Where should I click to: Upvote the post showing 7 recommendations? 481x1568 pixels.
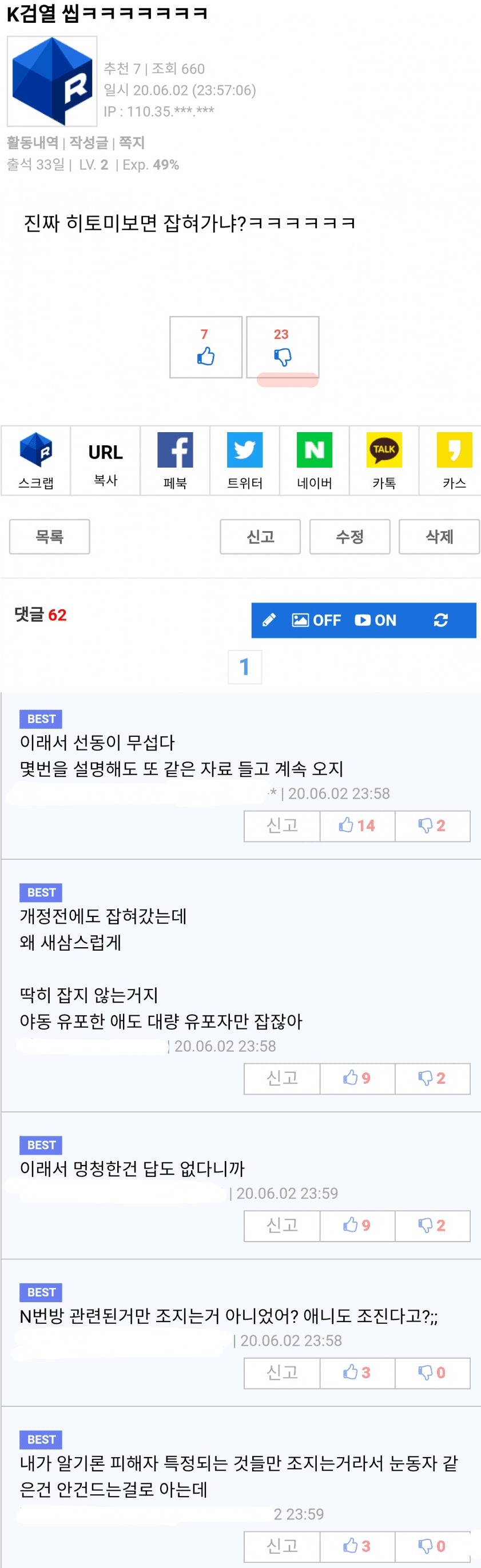tap(206, 348)
